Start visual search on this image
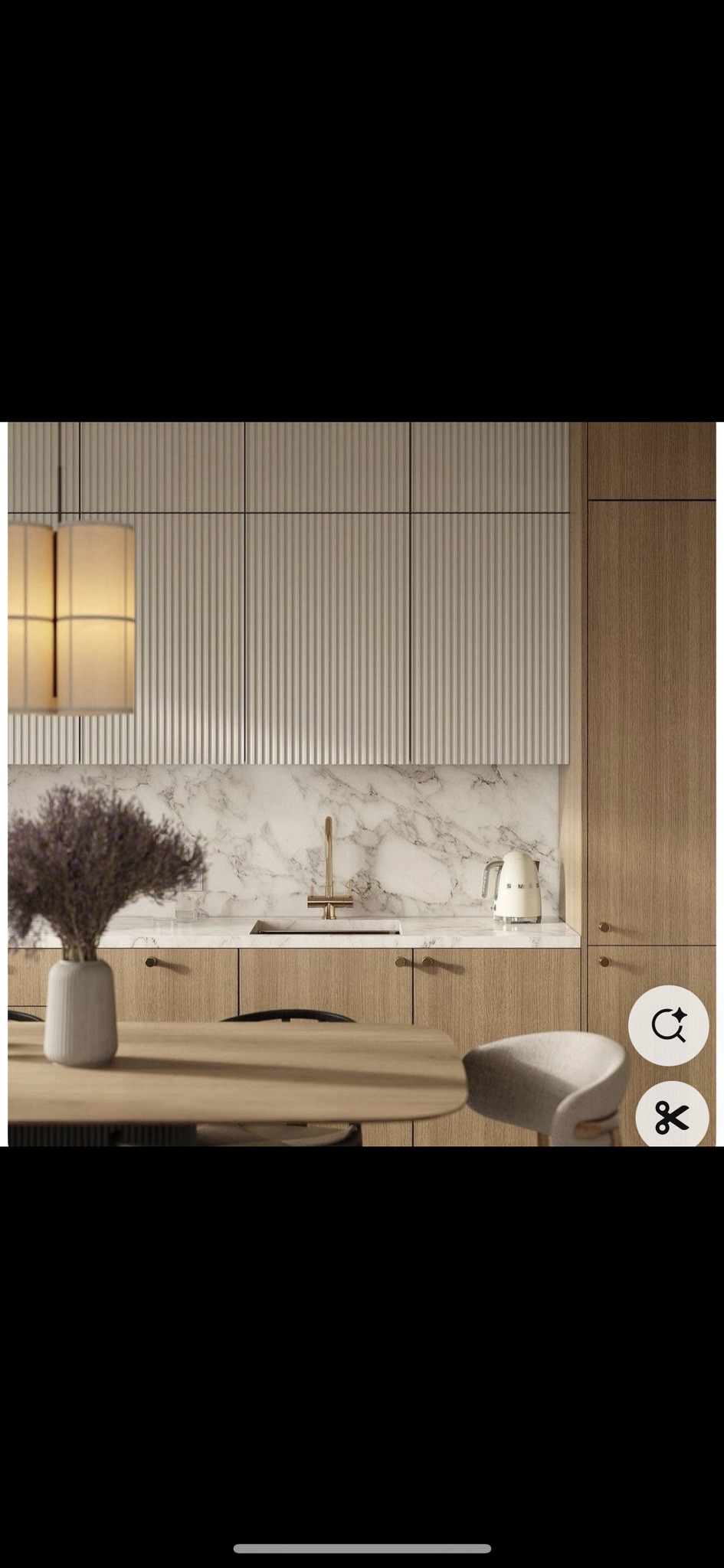 (668, 1024)
